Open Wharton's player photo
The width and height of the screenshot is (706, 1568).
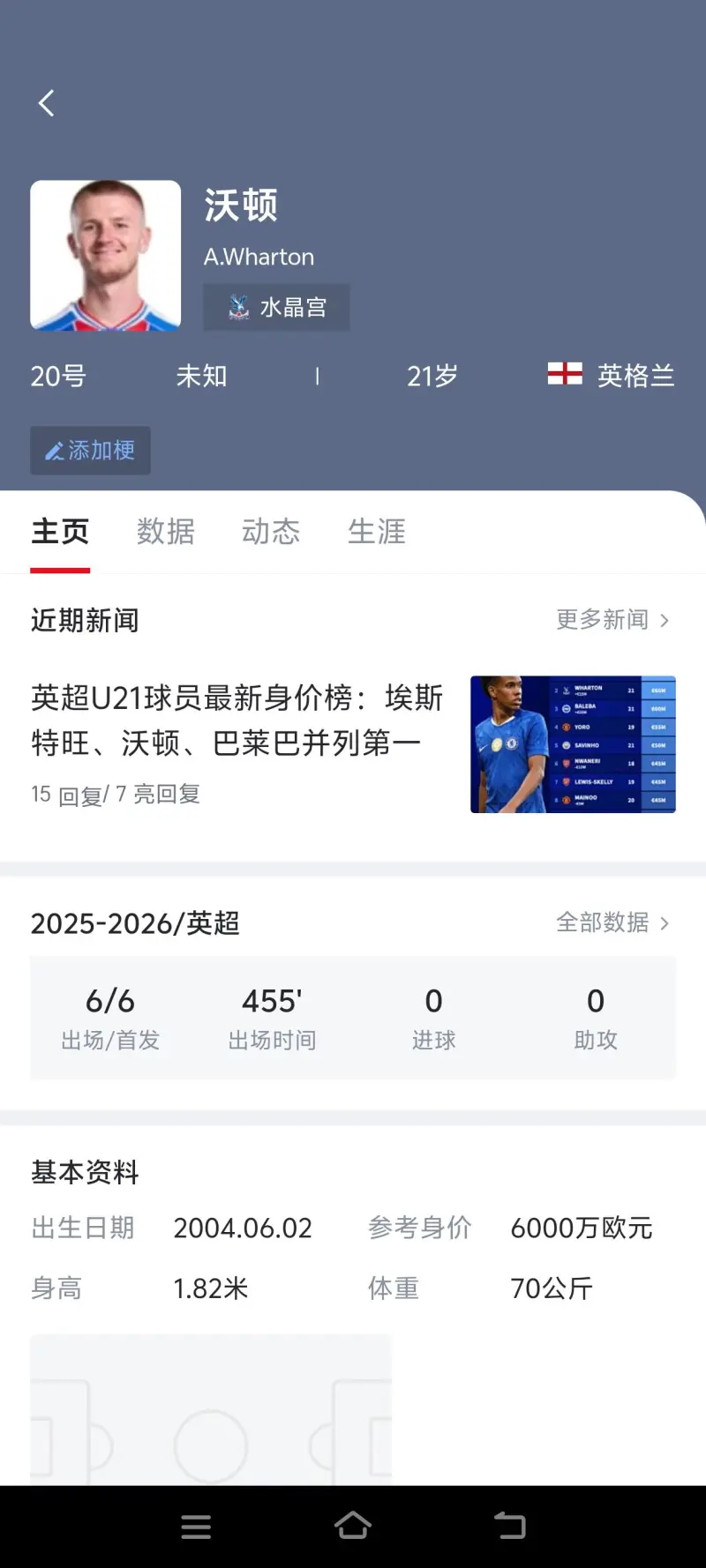106,256
